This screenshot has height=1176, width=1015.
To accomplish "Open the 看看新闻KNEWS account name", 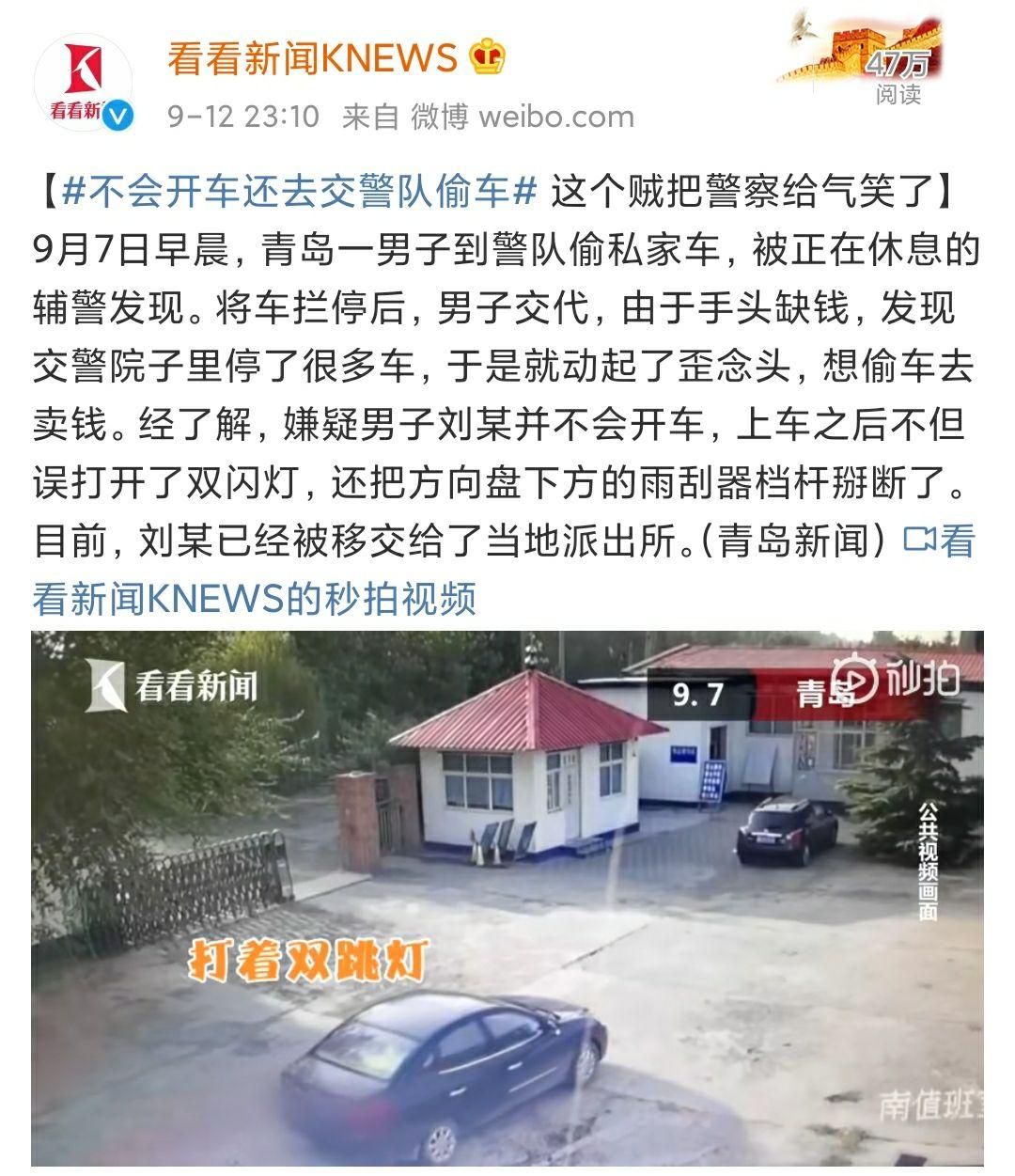I will click(312, 58).
